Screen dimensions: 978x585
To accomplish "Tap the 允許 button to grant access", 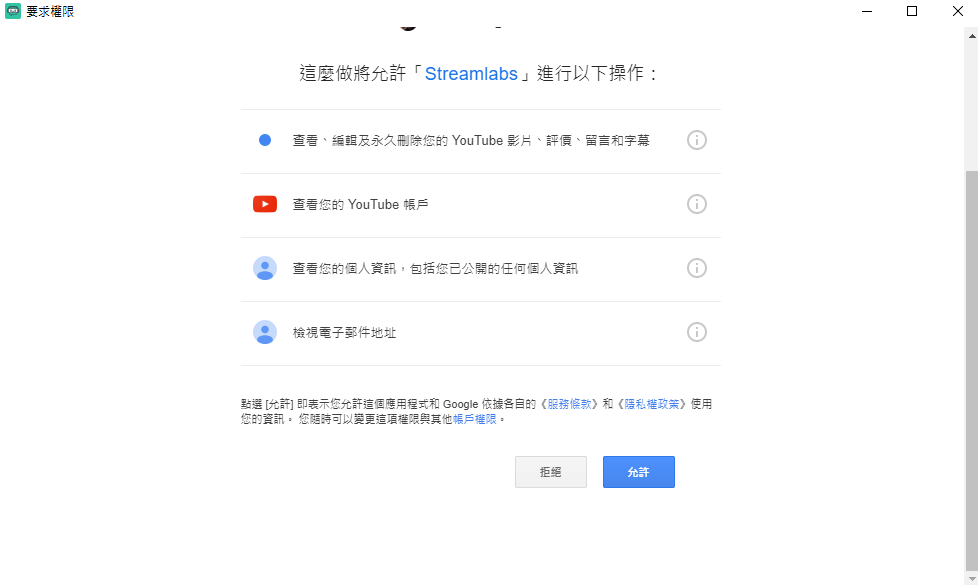I will coord(638,472).
